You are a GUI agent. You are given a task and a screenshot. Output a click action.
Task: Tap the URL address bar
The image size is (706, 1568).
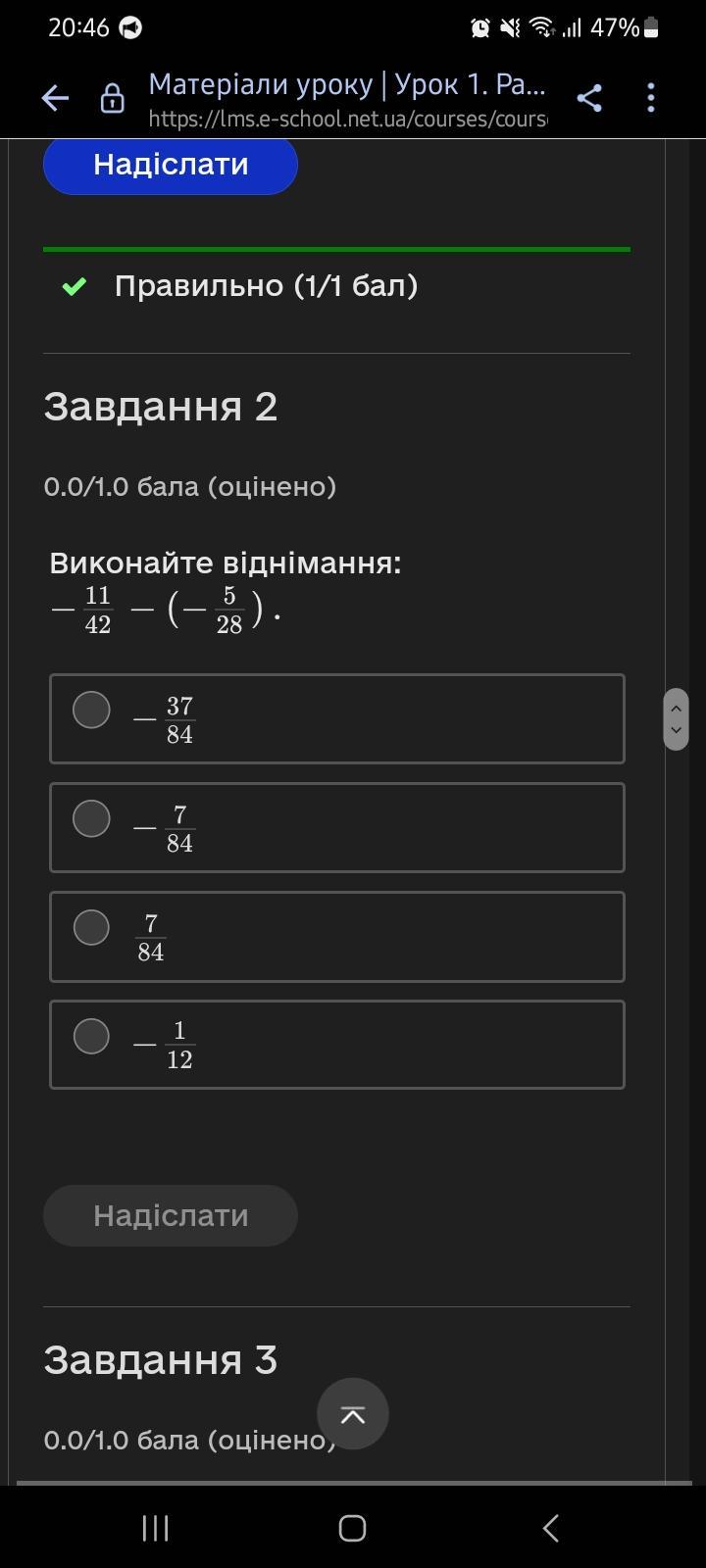(347, 99)
